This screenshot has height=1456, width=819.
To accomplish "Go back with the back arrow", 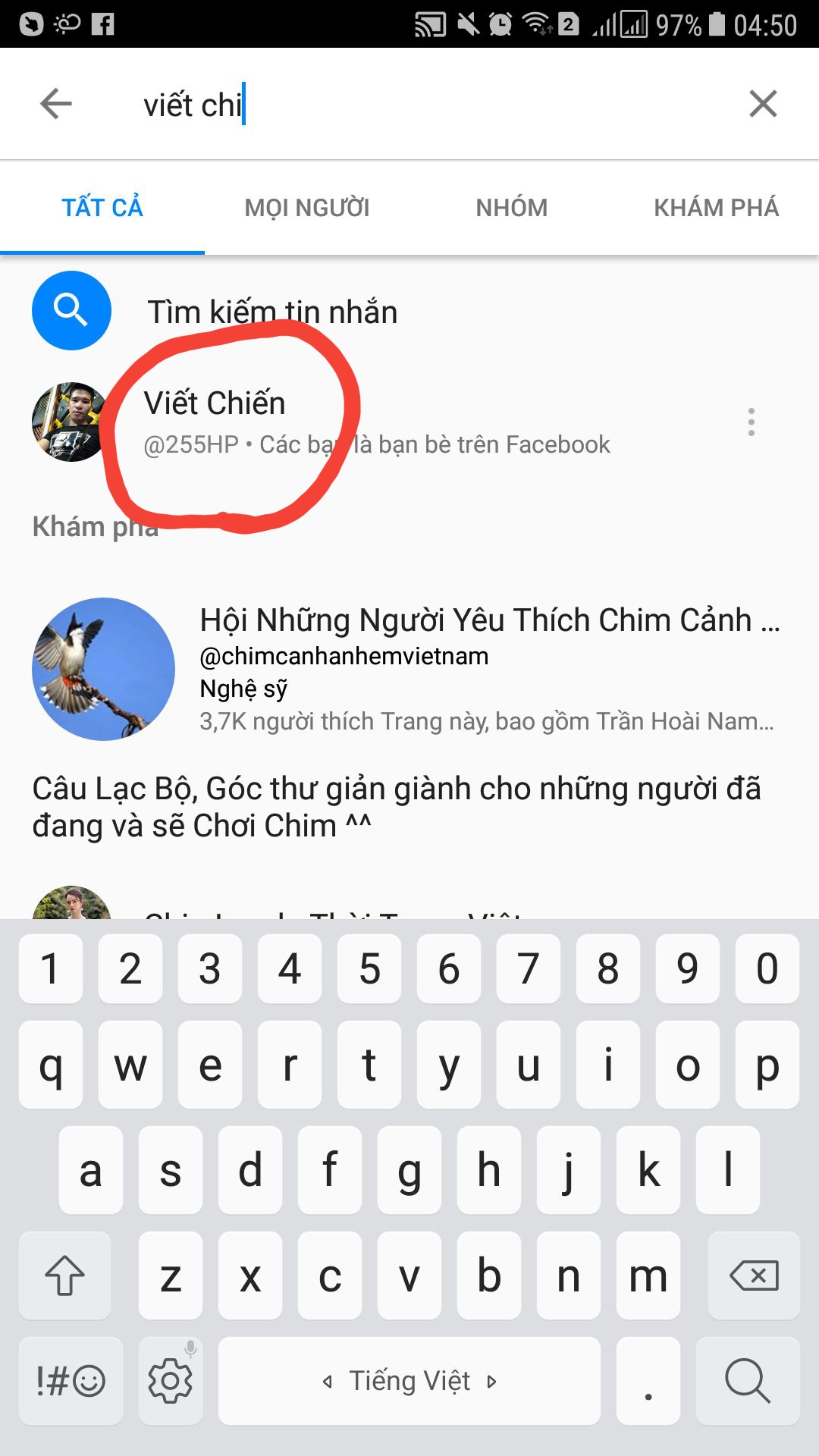I will point(56,104).
